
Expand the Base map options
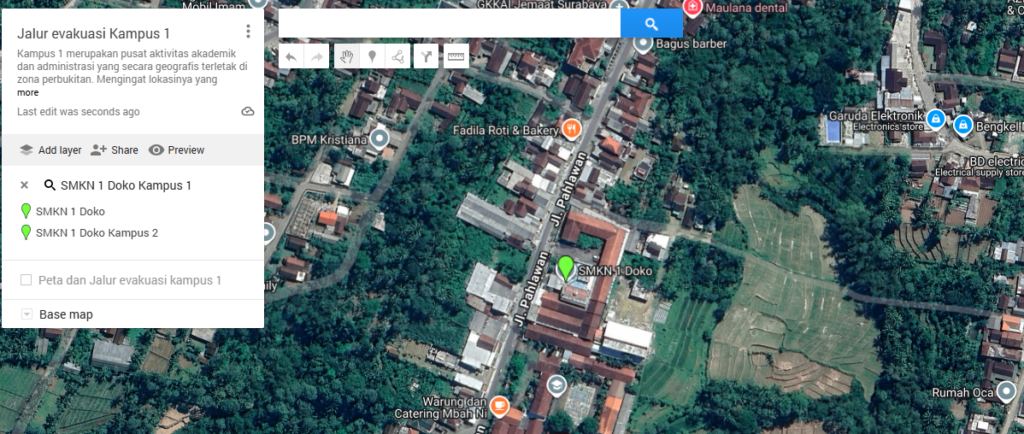pos(26,314)
